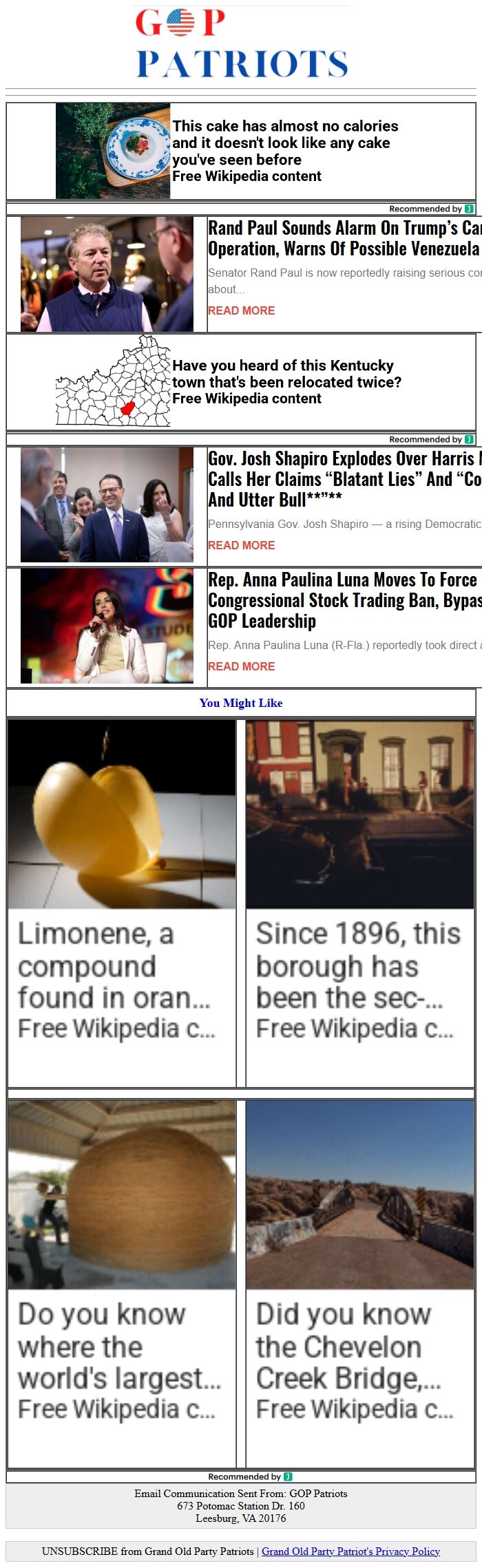This screenshot has width=482, height=1568.
Task: Read more on Anna Paulina Luna story
Action: pos(241,666)
